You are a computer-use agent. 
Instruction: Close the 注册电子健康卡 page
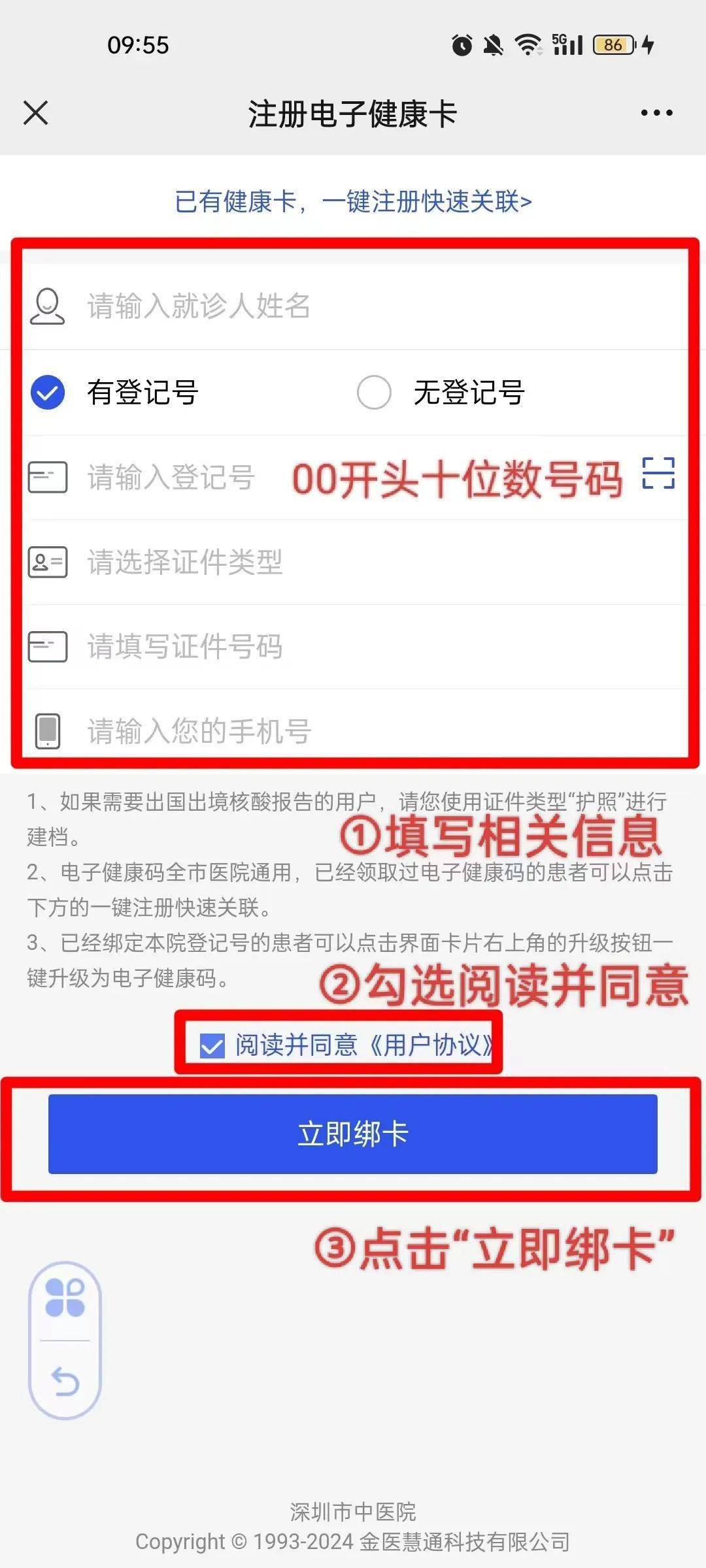(36, 112)
